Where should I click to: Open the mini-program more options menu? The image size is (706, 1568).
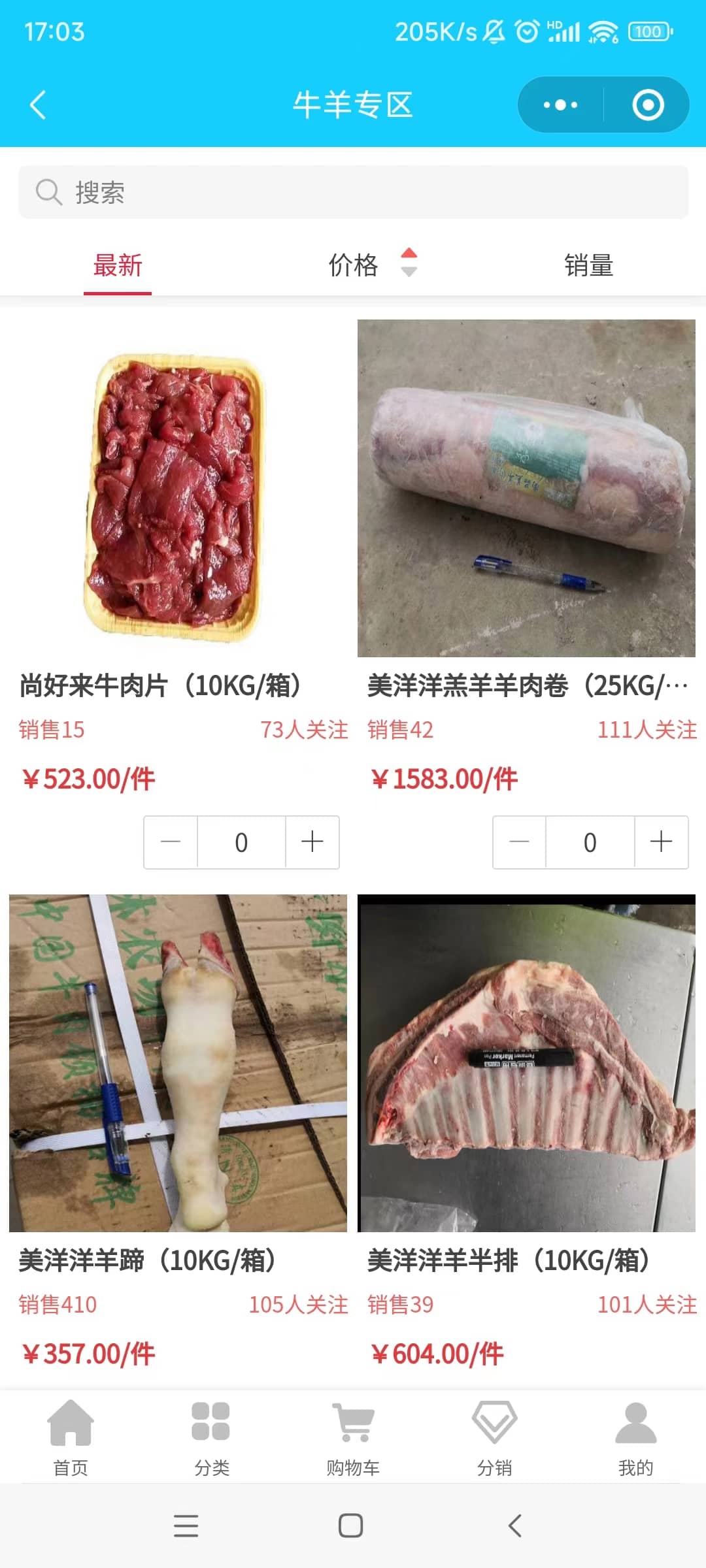560,105
